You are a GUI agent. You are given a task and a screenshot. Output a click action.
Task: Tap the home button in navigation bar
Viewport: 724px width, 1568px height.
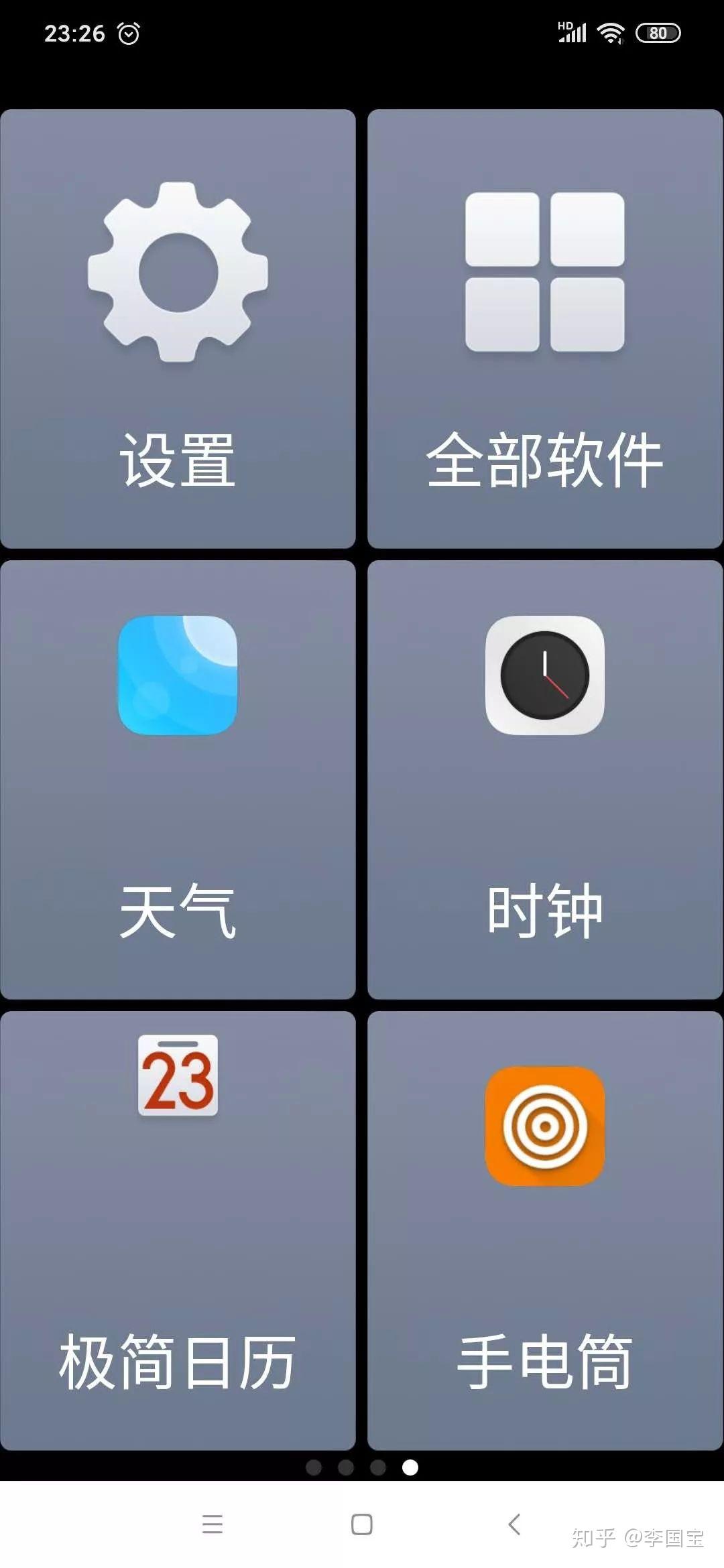pos(362,1524)
